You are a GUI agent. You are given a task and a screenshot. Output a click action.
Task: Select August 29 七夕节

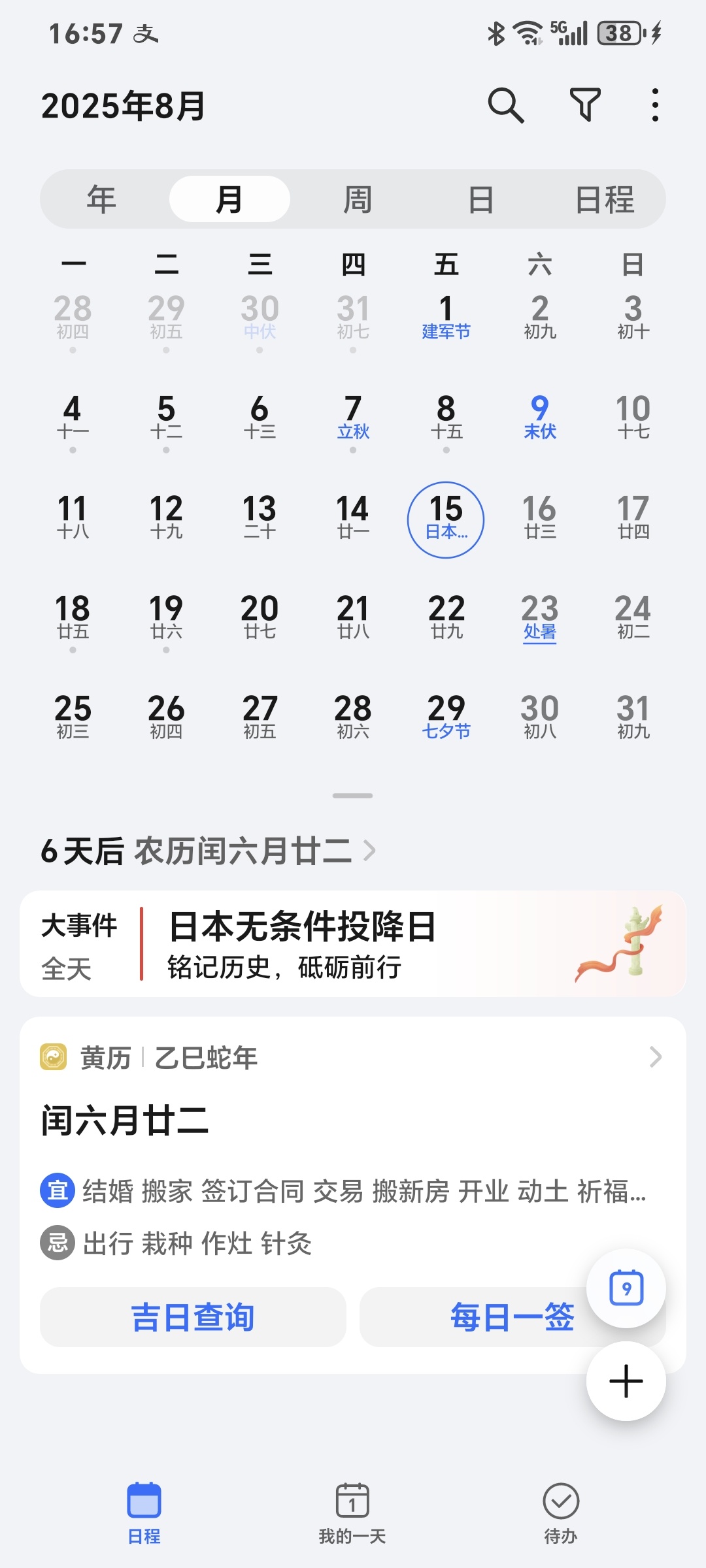coord(446,717)
